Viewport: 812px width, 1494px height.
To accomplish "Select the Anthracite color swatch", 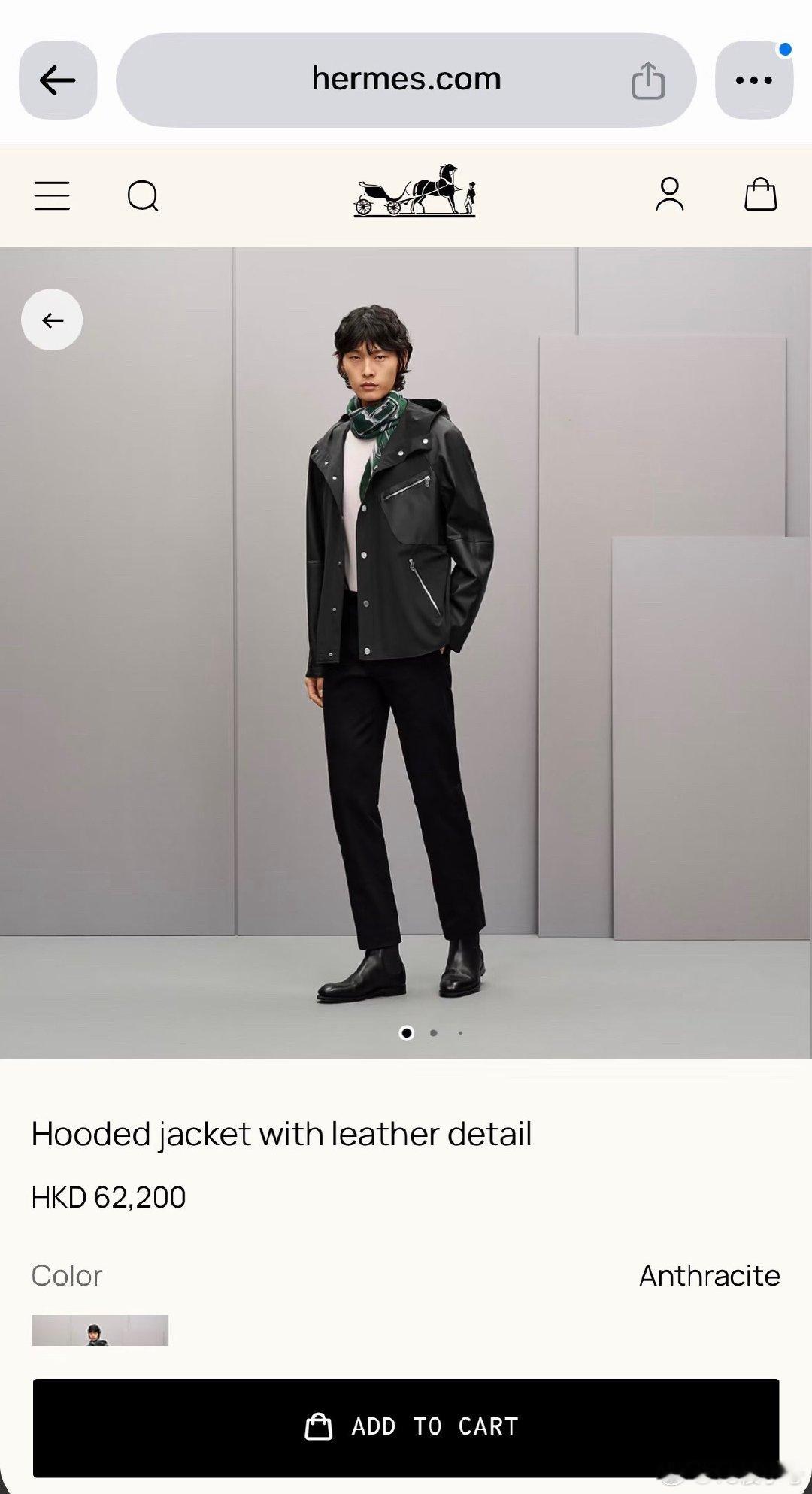I will pyautogui.click(x=100, y=1330).
